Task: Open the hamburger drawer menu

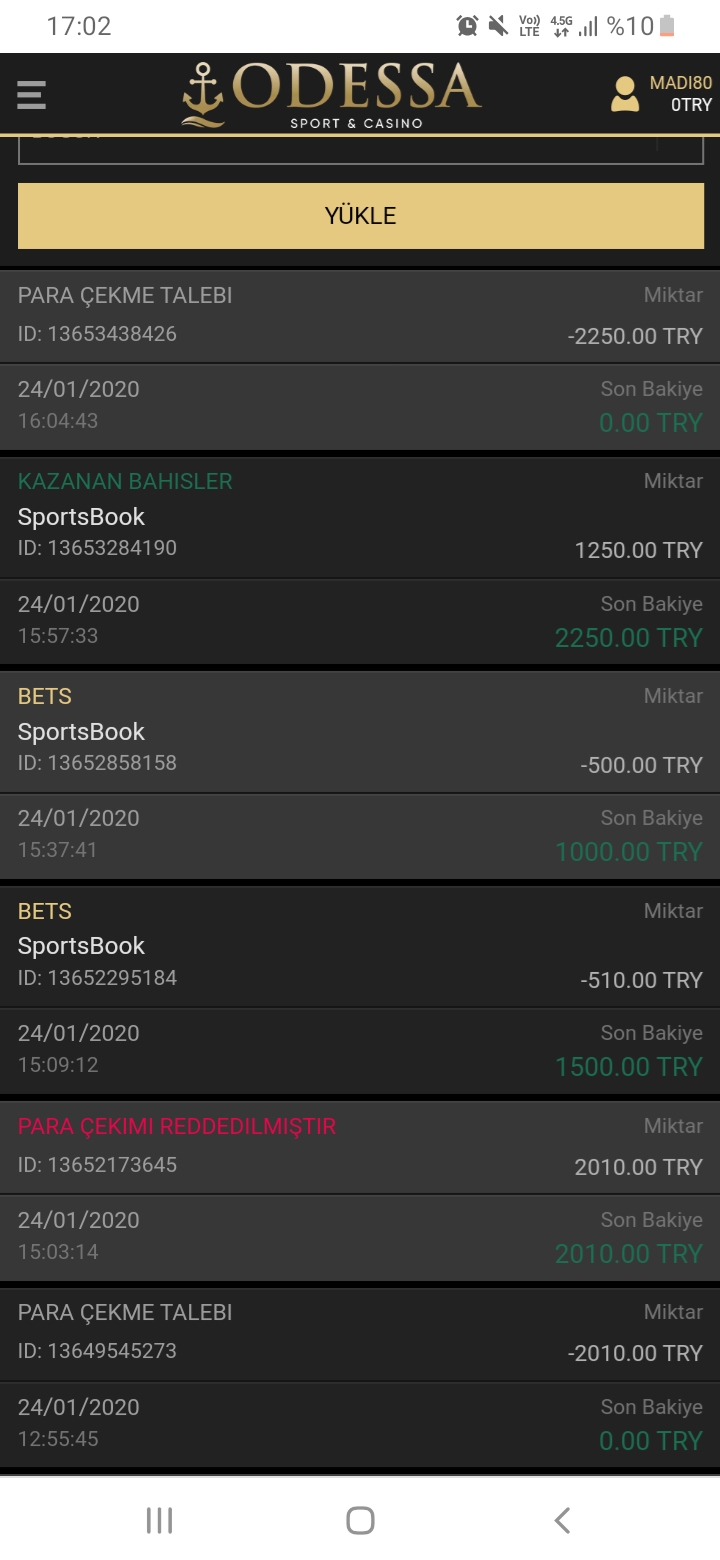Action: coord(32,94)
